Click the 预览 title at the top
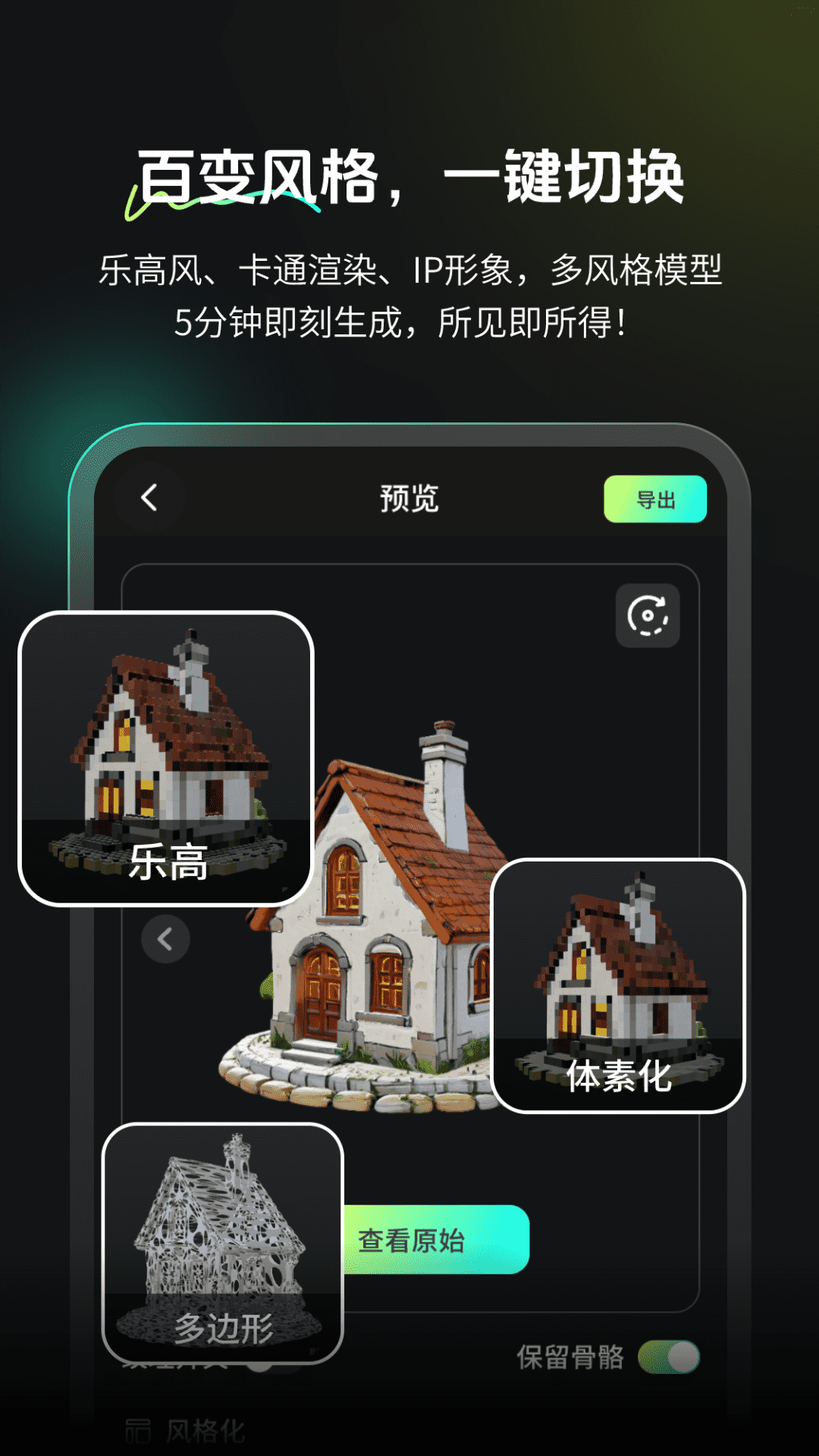This screenshot has width=819, height=1456. [409, 495]
